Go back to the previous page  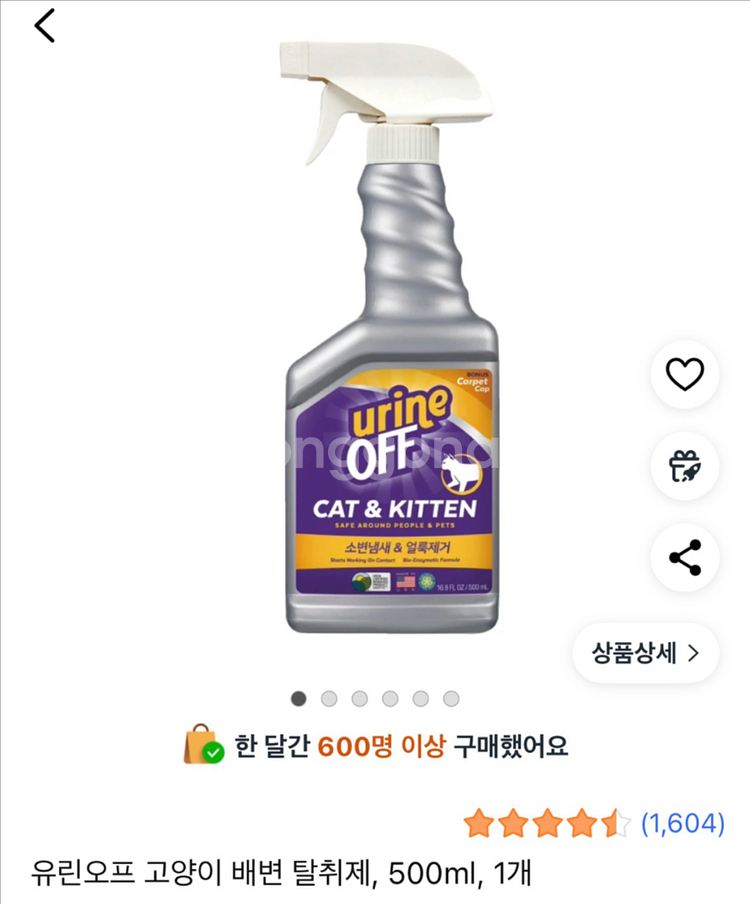pyautogui.click(x=45, y=26)
